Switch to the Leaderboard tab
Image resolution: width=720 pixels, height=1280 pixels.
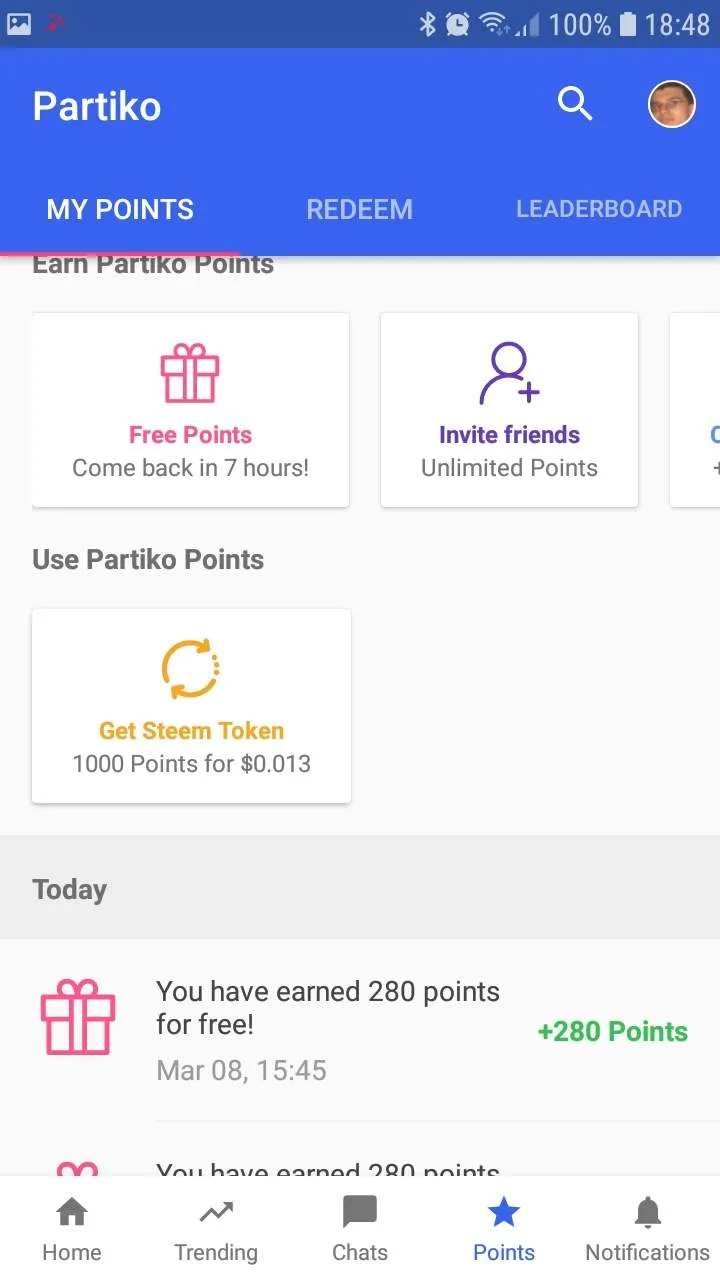(x=599, y=209)
